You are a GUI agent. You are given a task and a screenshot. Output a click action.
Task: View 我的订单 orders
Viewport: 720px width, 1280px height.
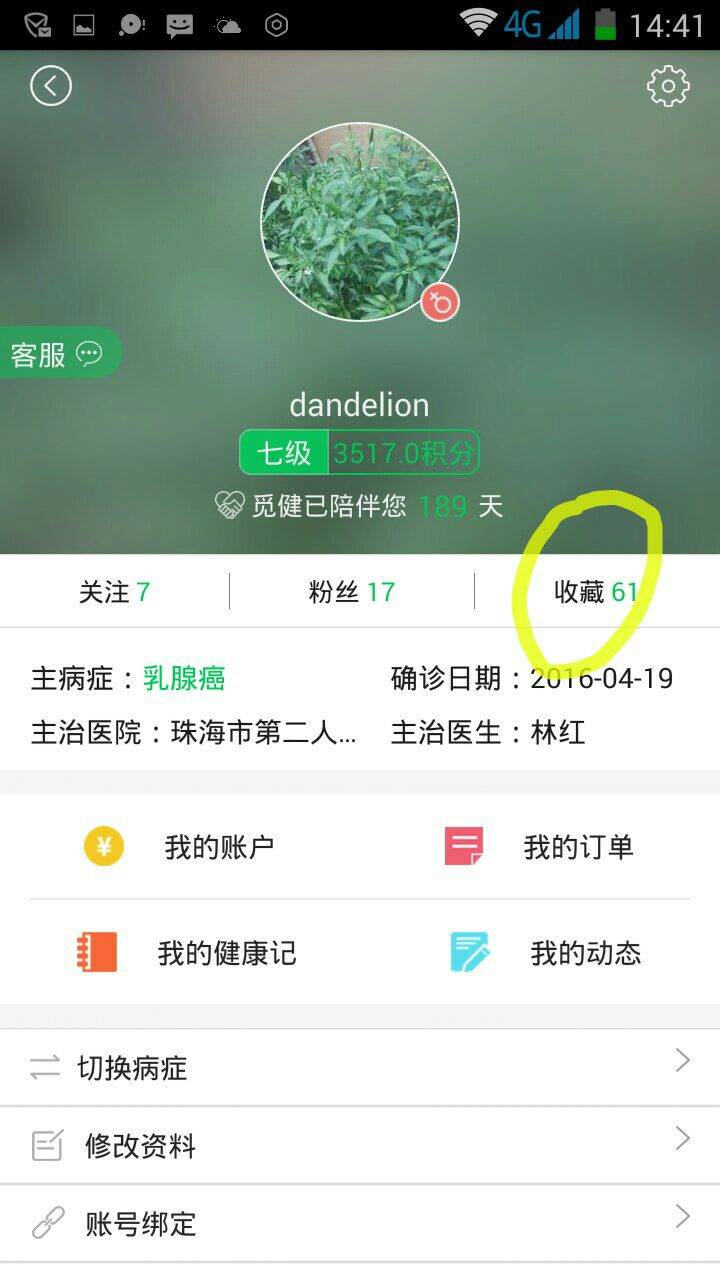540,848
